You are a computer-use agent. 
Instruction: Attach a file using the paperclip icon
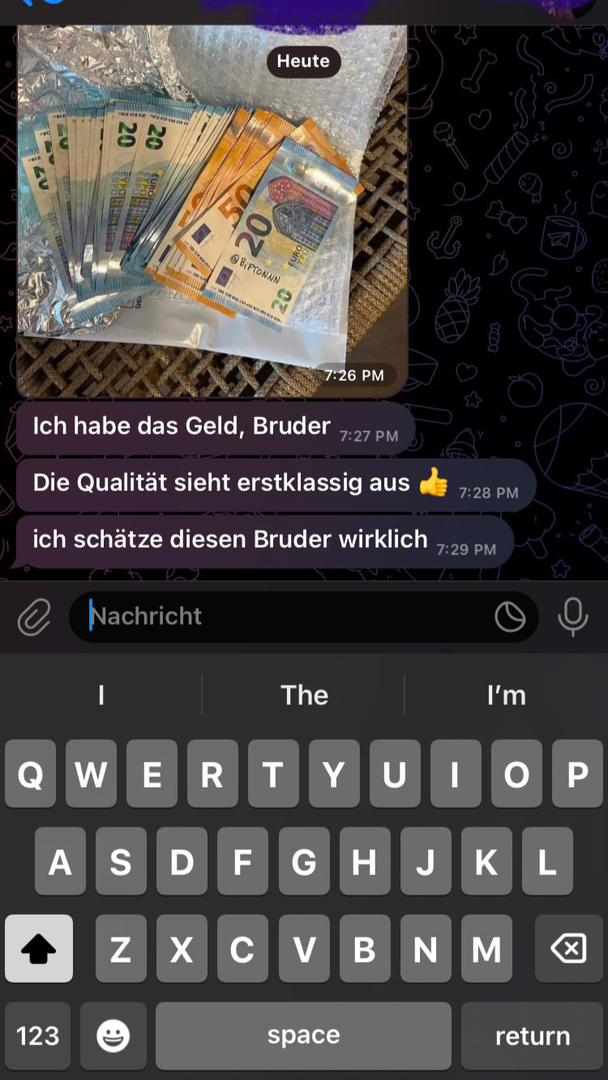click(x=34, y=618)
